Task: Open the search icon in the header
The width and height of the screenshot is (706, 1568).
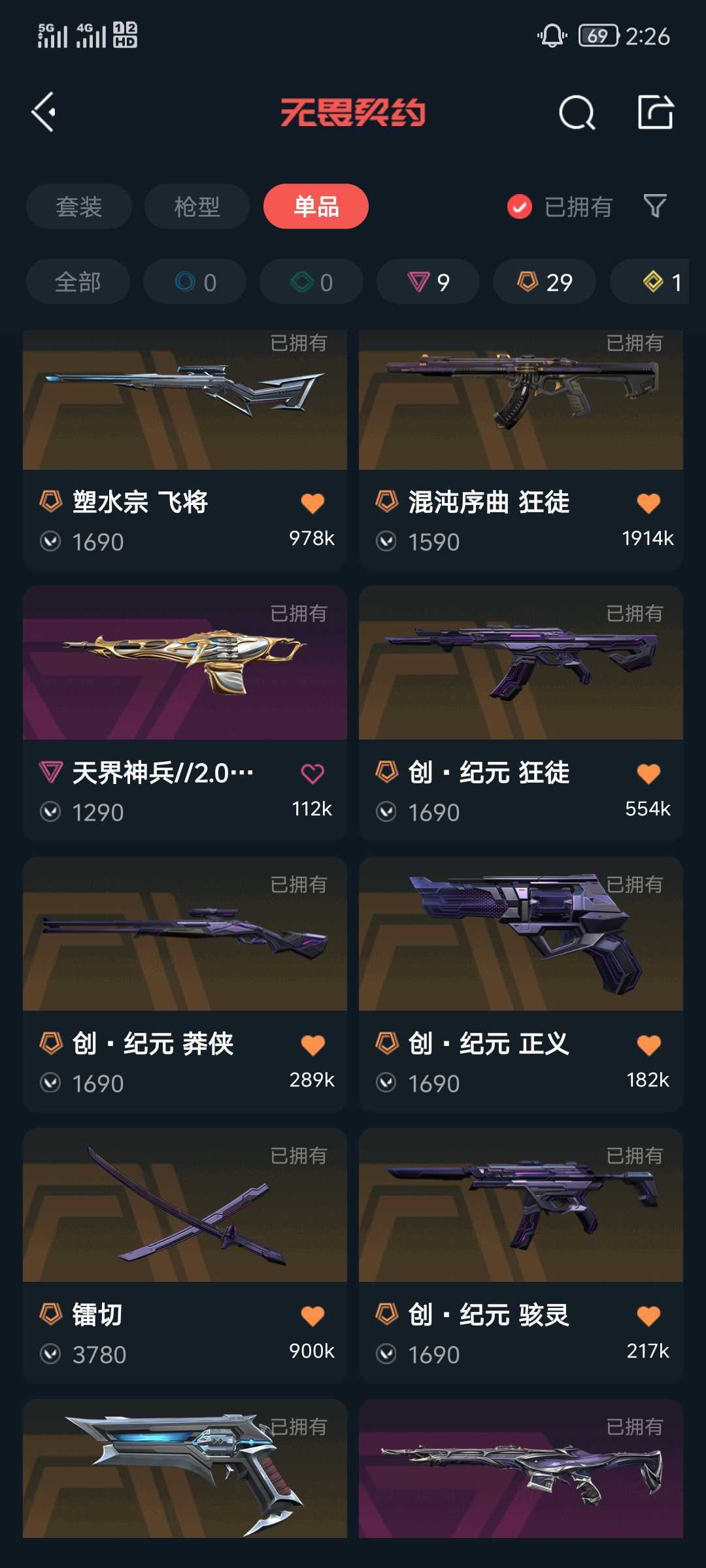Action: tap(577, 112)
